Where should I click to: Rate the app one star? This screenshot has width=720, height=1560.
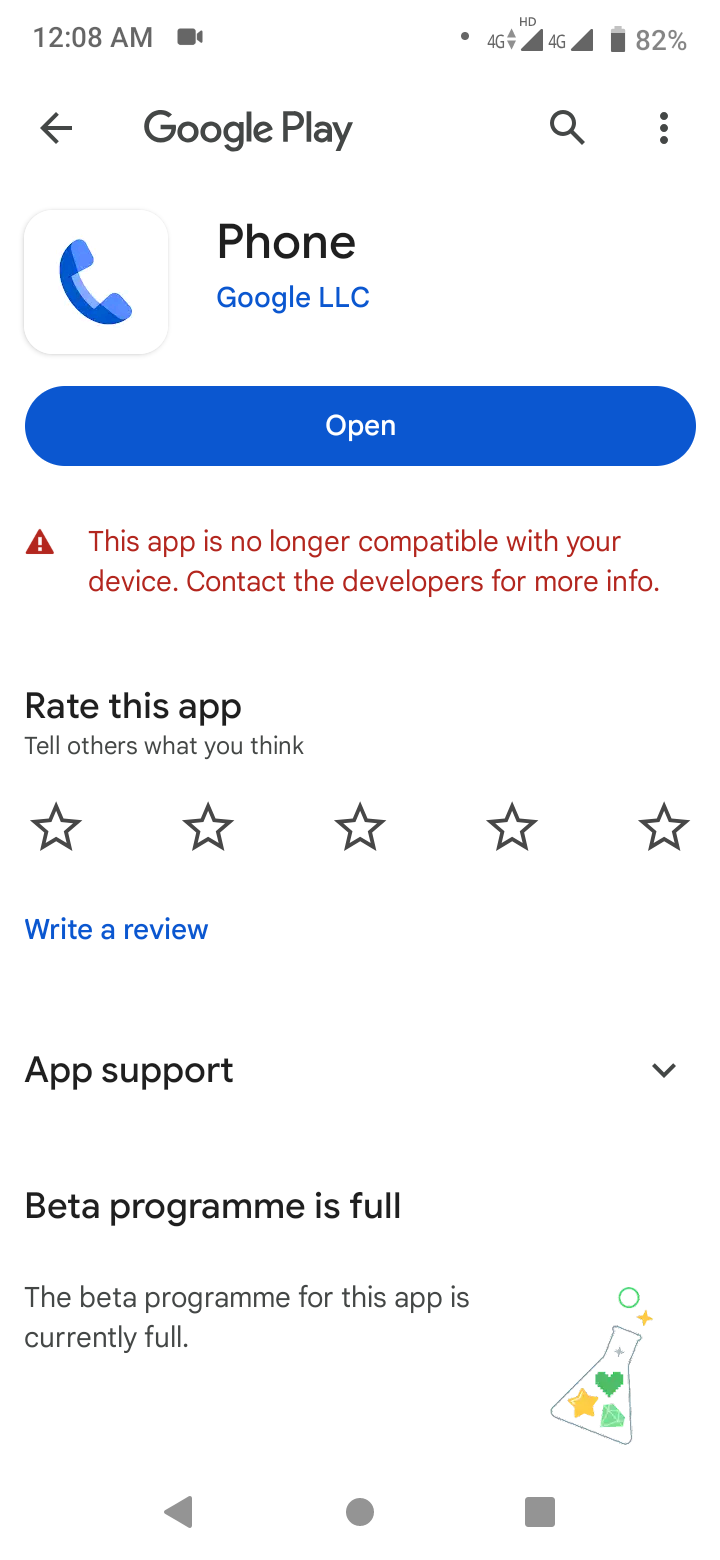[55, 826]
